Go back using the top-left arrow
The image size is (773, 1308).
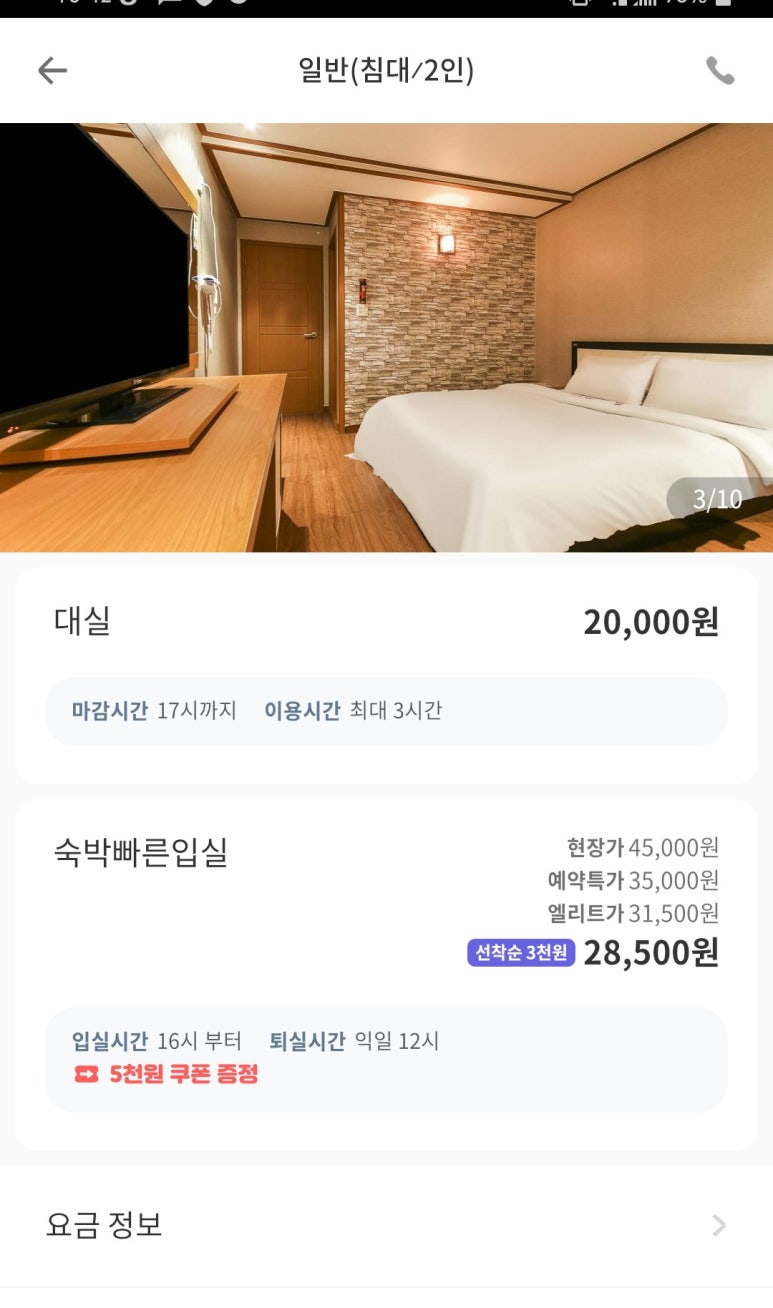point(52,71)
